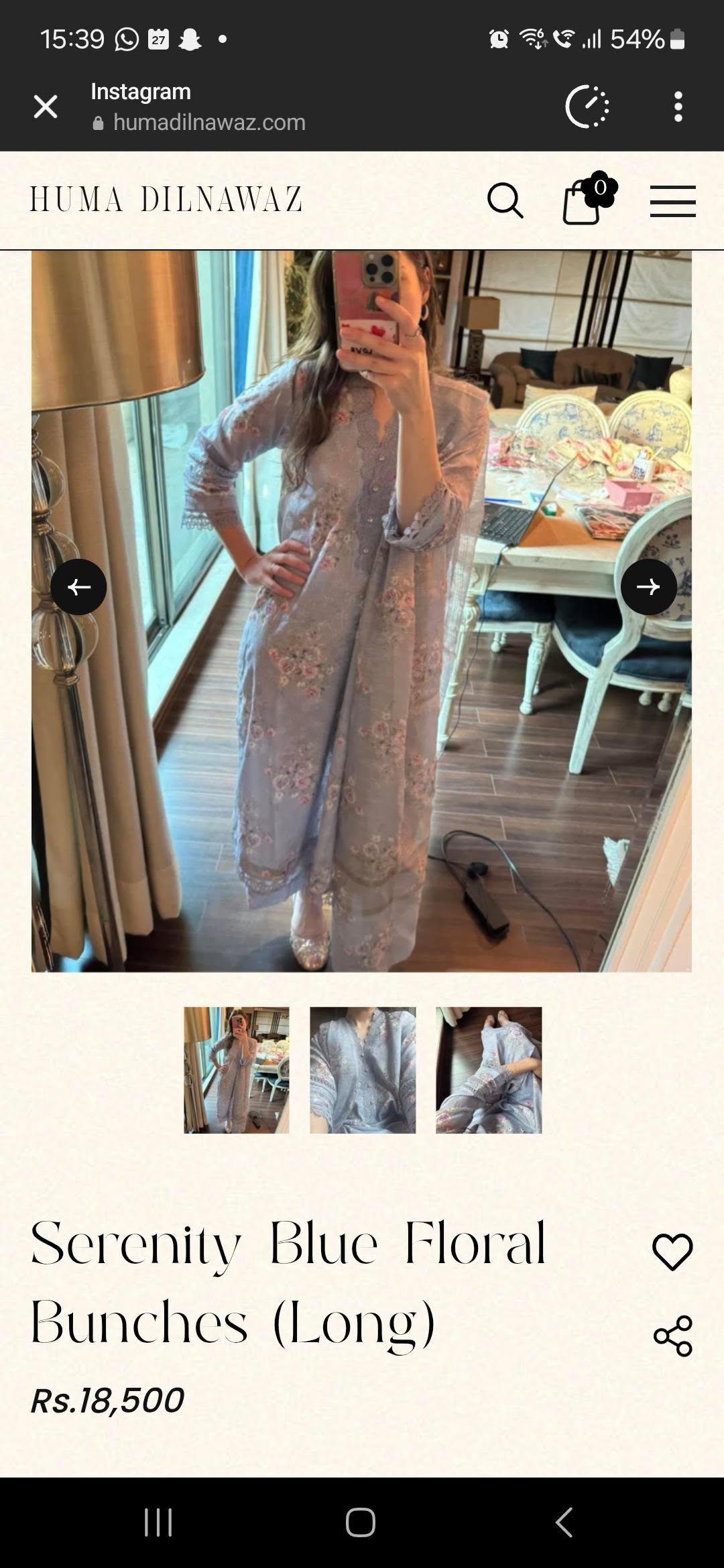Open the hamburger navigation menu
The image size is (724, 1568).
[x=672, y=202]
